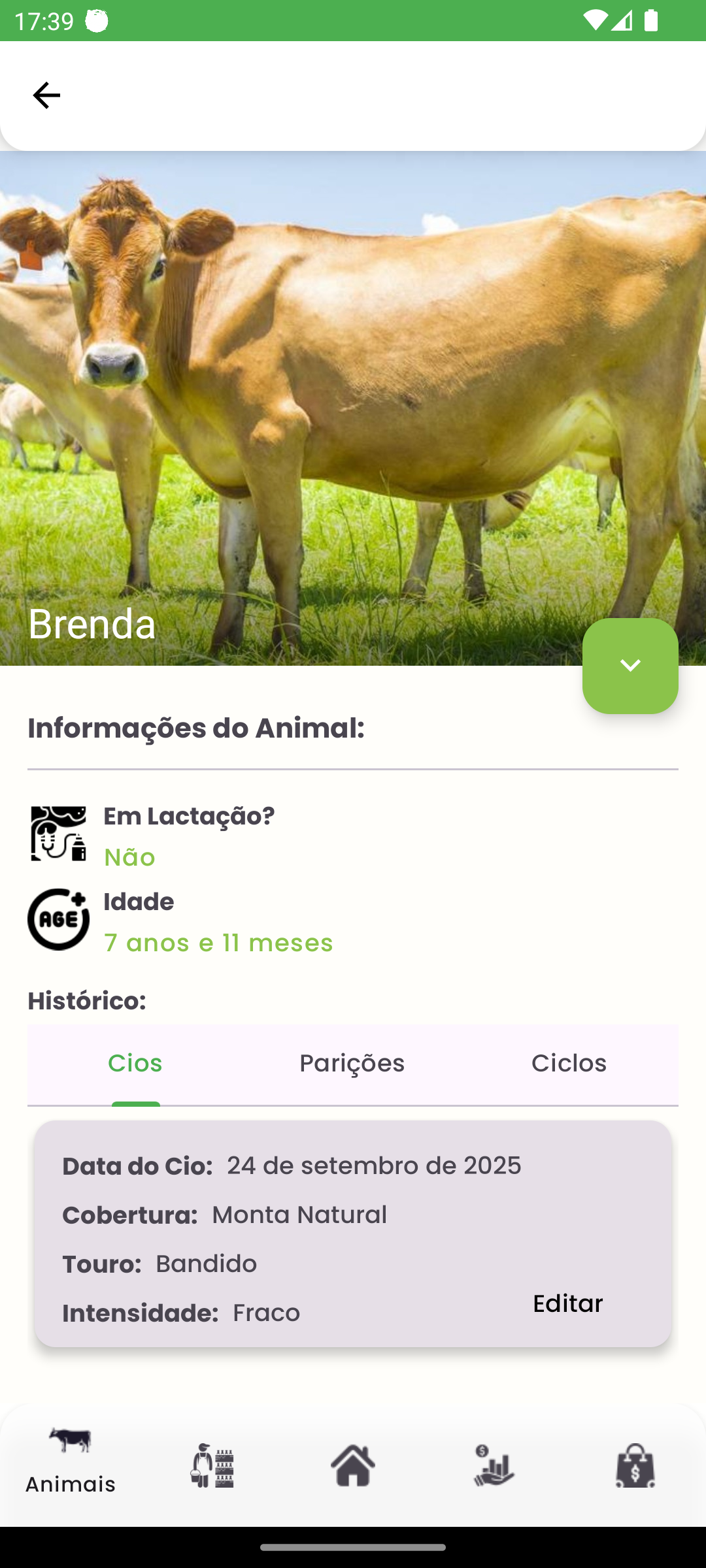Click the lactation milking icon
The width and height of the screenshot is (706, 1568).
tap(58, 834)
